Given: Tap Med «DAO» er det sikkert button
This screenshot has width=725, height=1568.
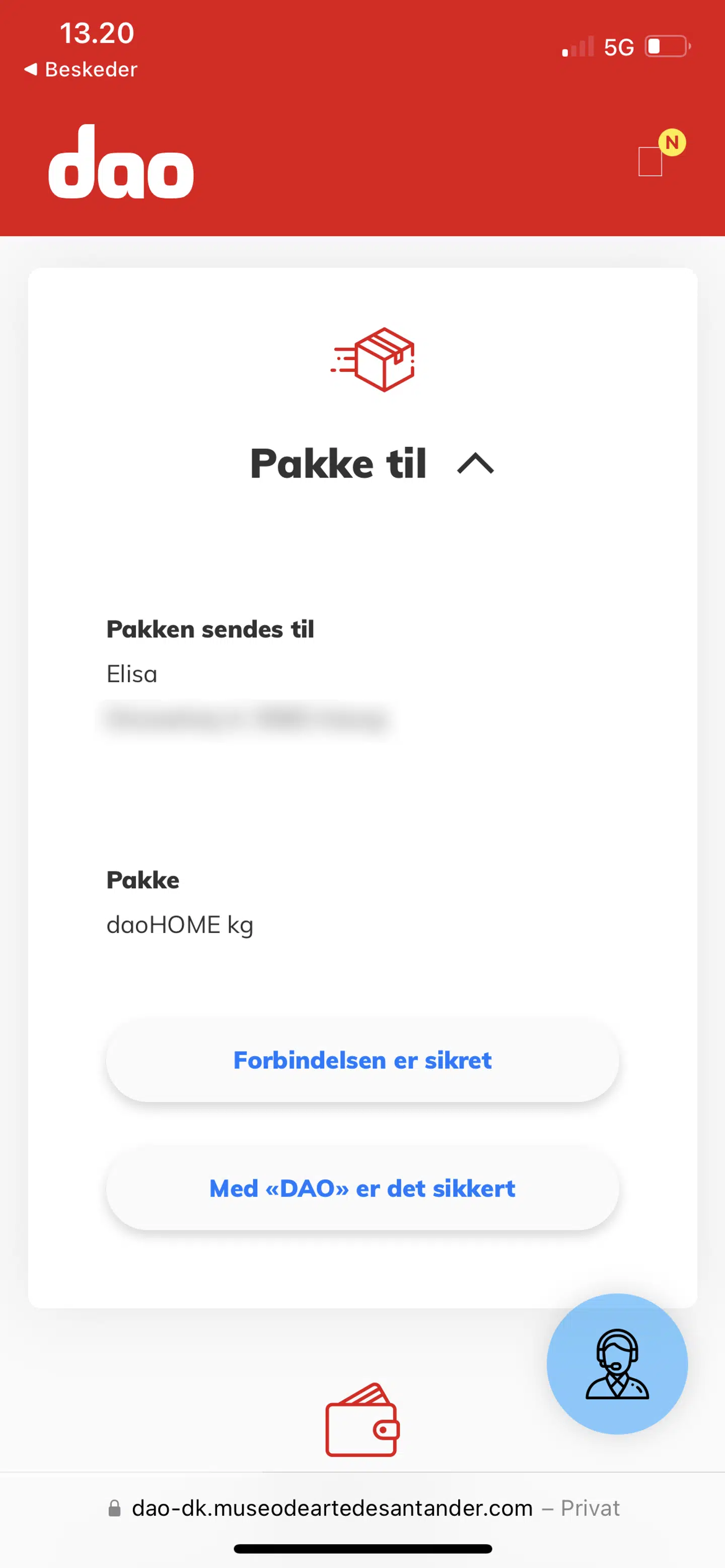Looking at the screenshot, I should [x=362, y=1188].
